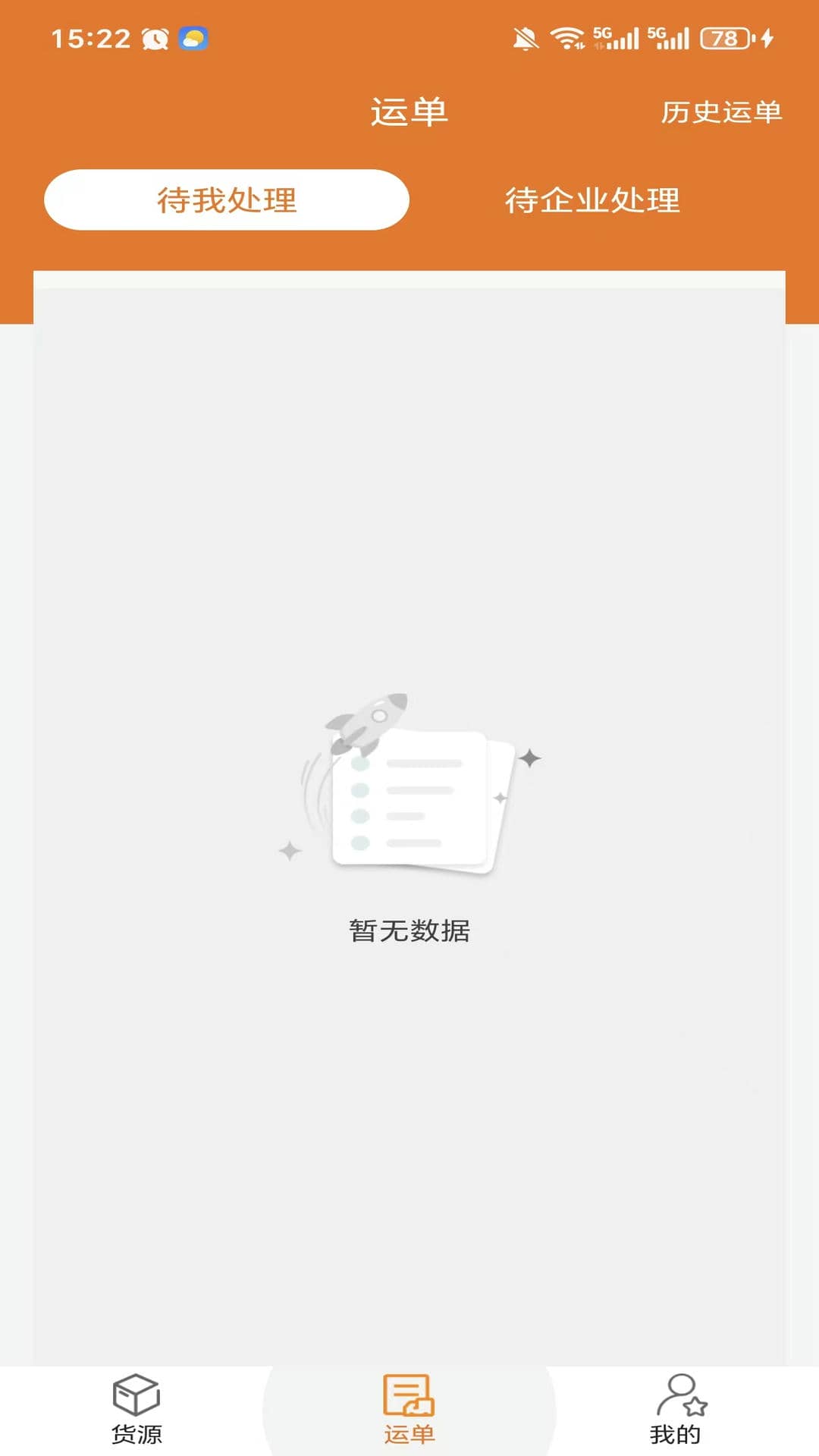Tap the charging lightning icon in status bar
Image resolution: width=819 pixels, height=1456 pixels.
[763, 36]
